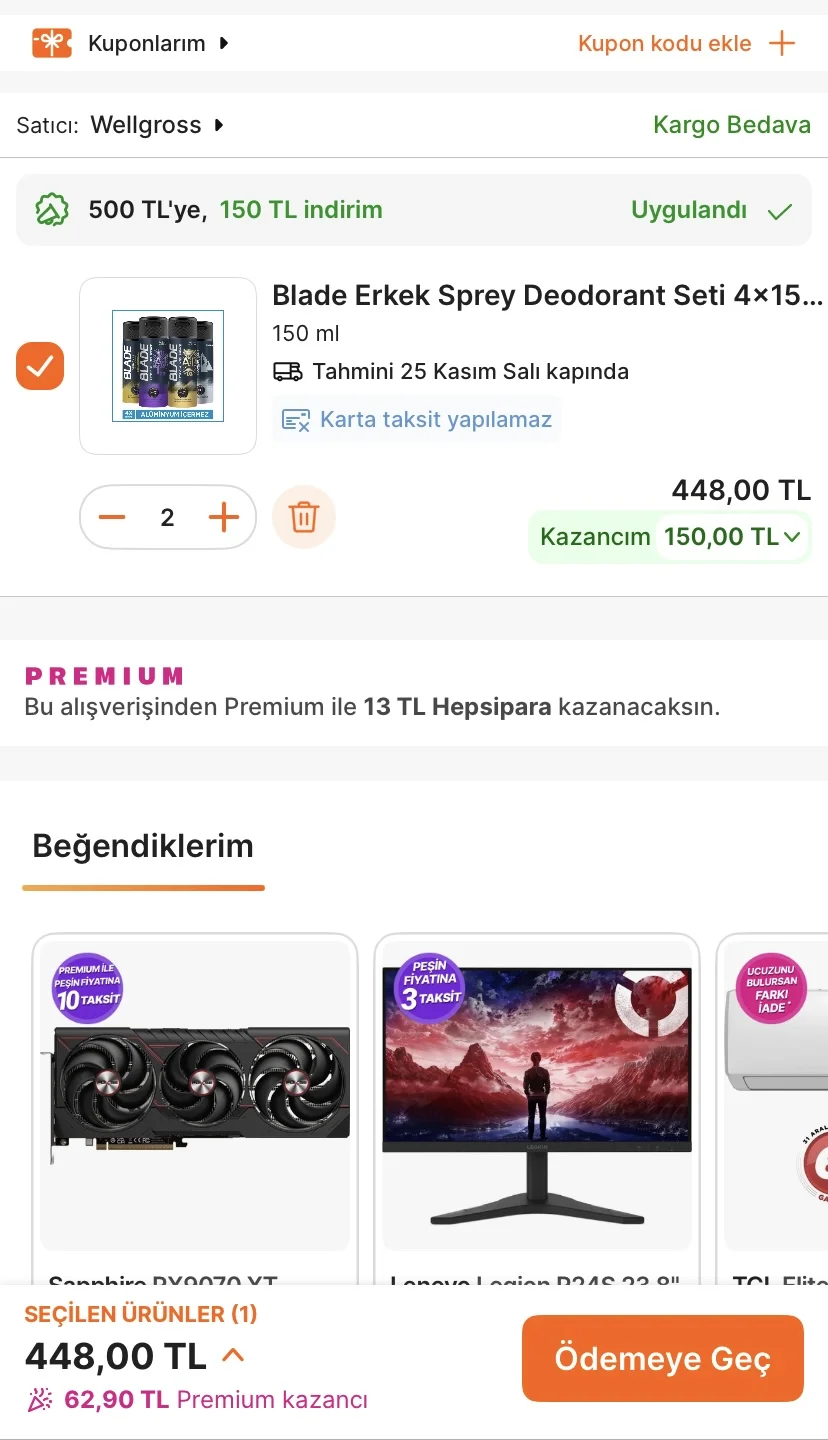Open Kuponlarım coupons list
This screenshot has height=1440, width=828.
[x=146, y=44]
